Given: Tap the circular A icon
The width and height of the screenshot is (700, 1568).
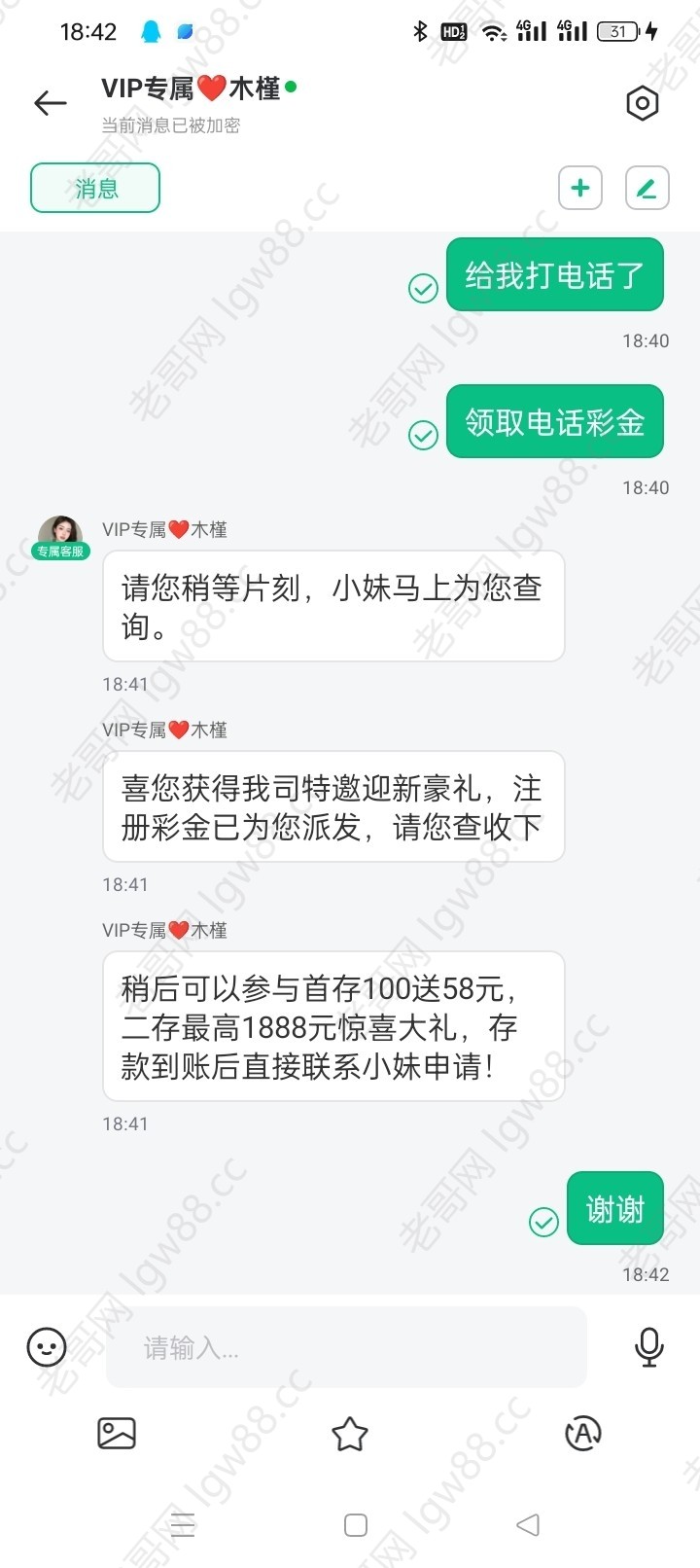Looking at the screenshot, I should tap(583, 1434).
